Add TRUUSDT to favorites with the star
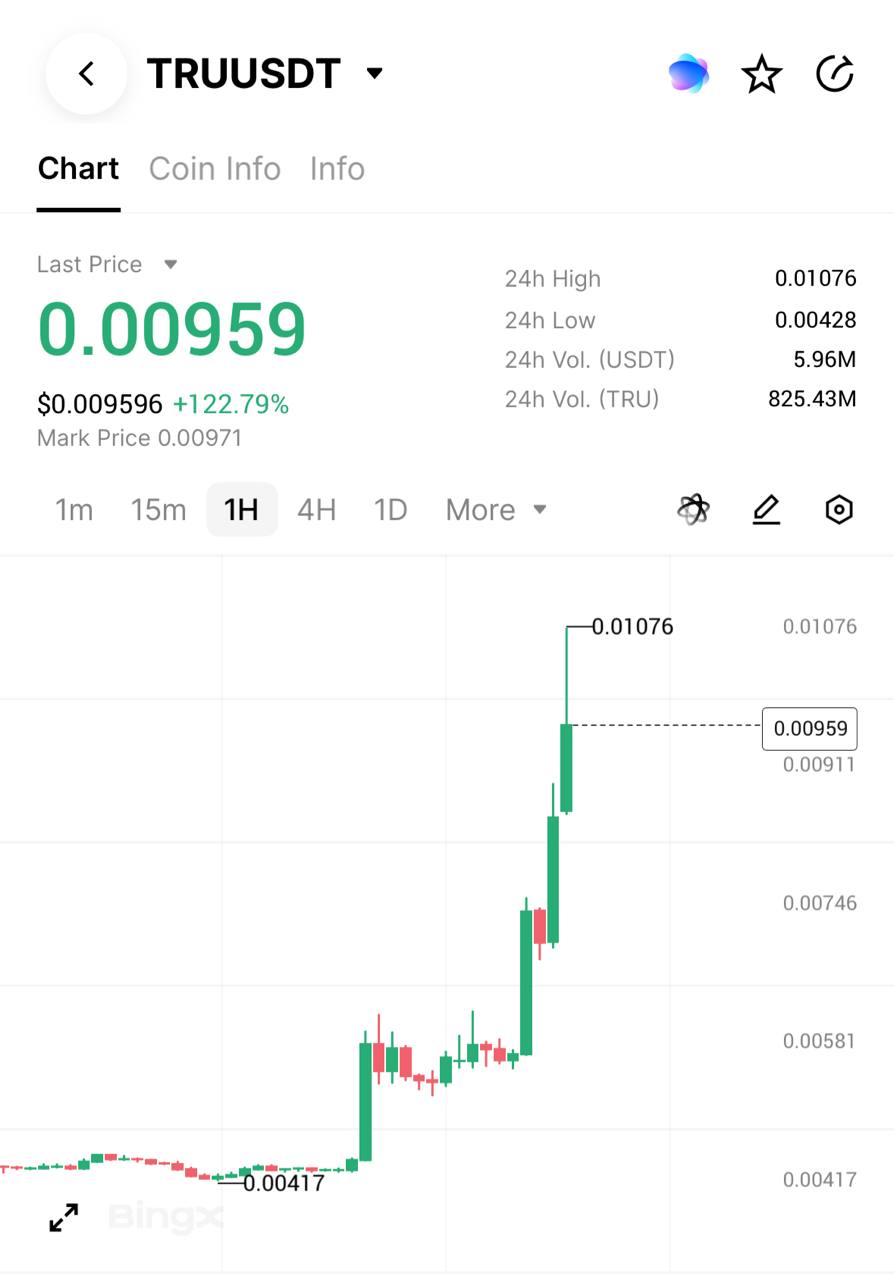This screenshot has height=1280, width=894. pyautogui.click(x=761, y=74)
